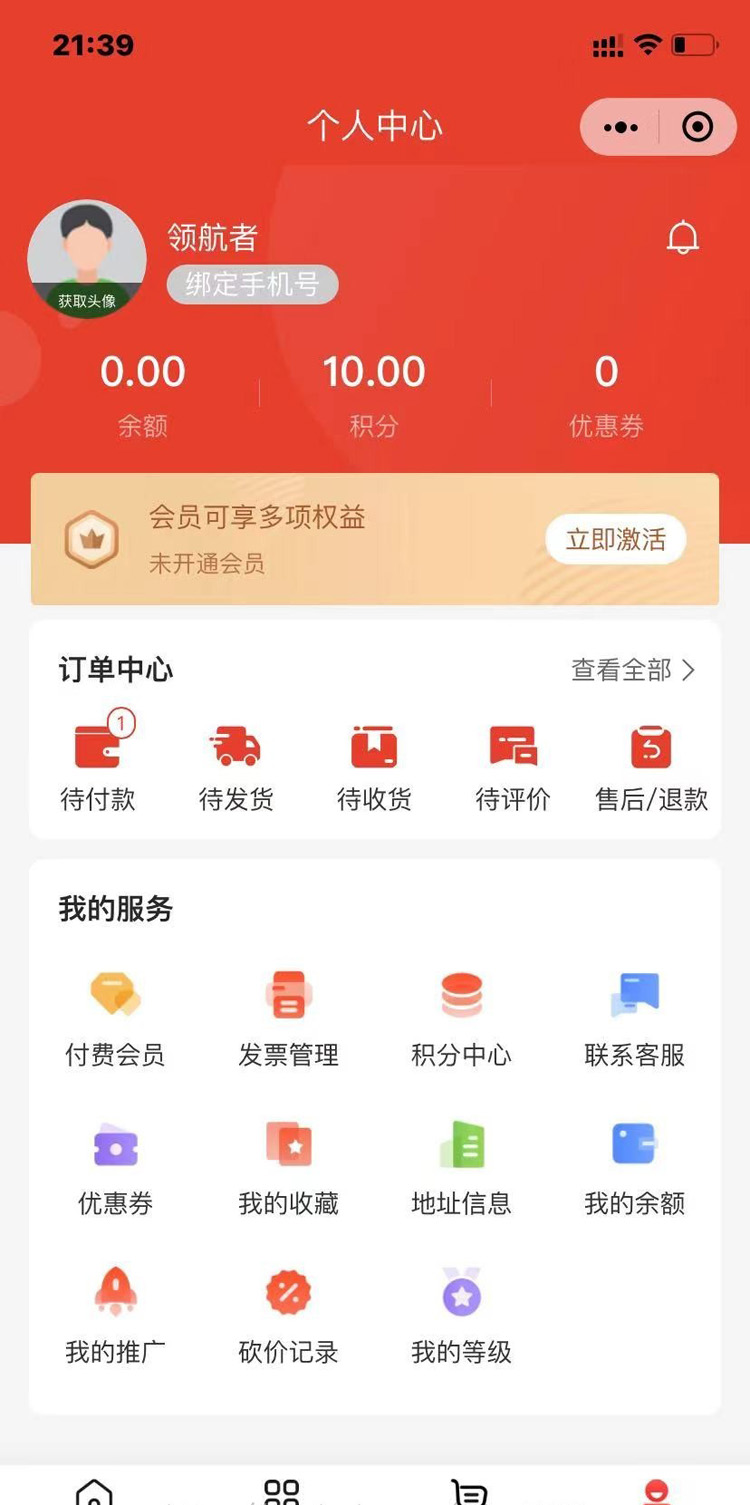Tap 绑定手机号 to bind phone

[252, 285]
